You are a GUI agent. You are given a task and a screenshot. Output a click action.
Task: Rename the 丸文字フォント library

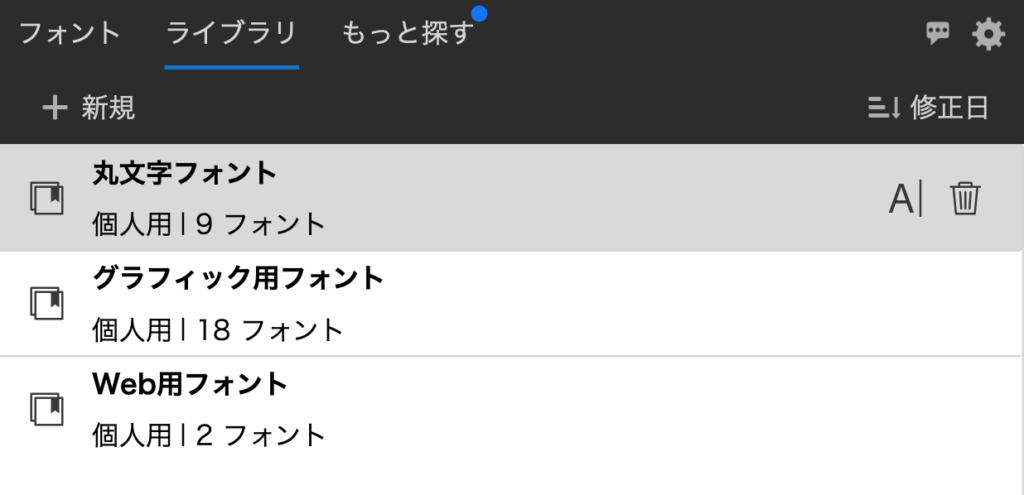pos(905,199)
